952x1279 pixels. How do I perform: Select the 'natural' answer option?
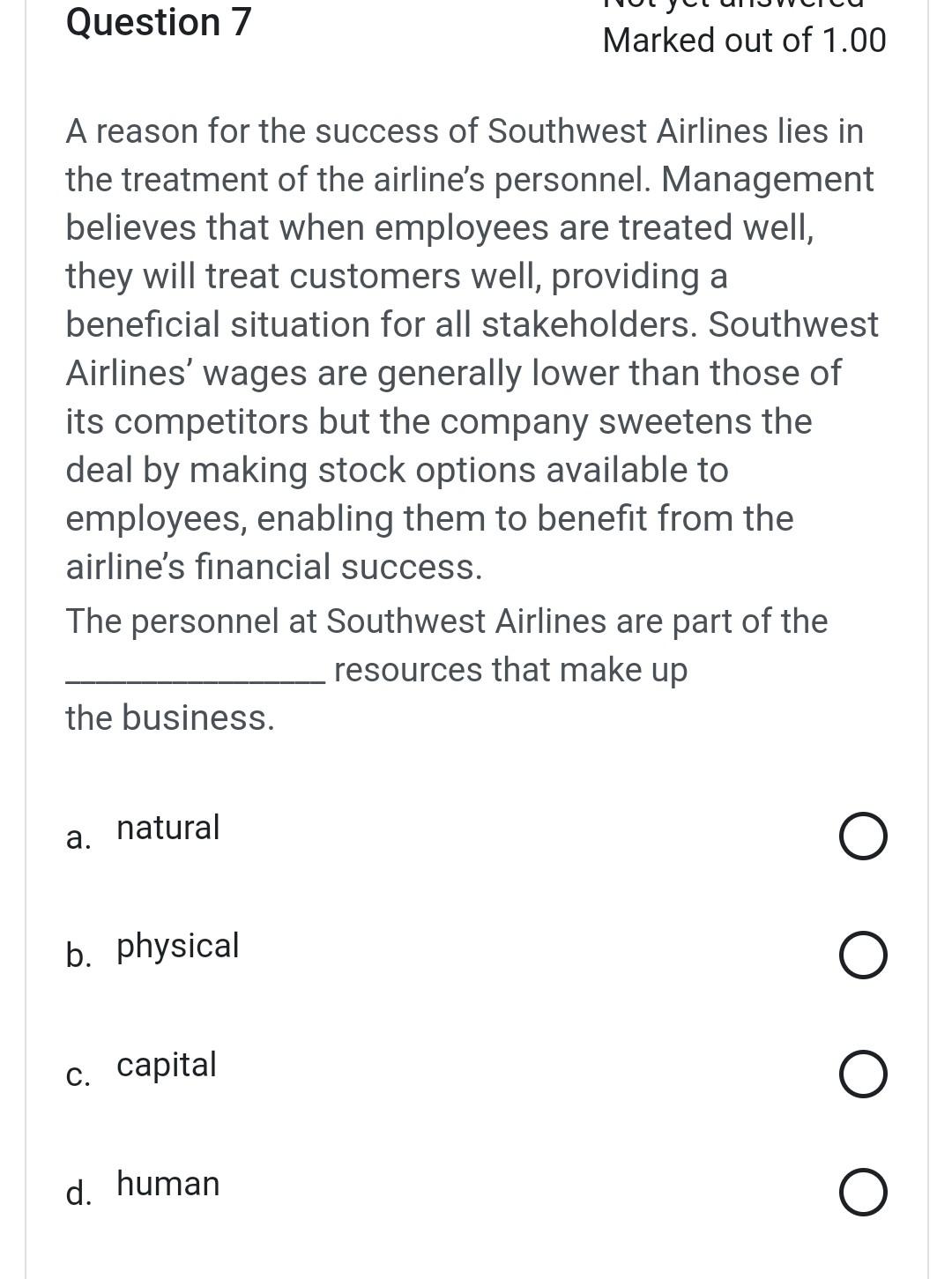click(863, 837)
